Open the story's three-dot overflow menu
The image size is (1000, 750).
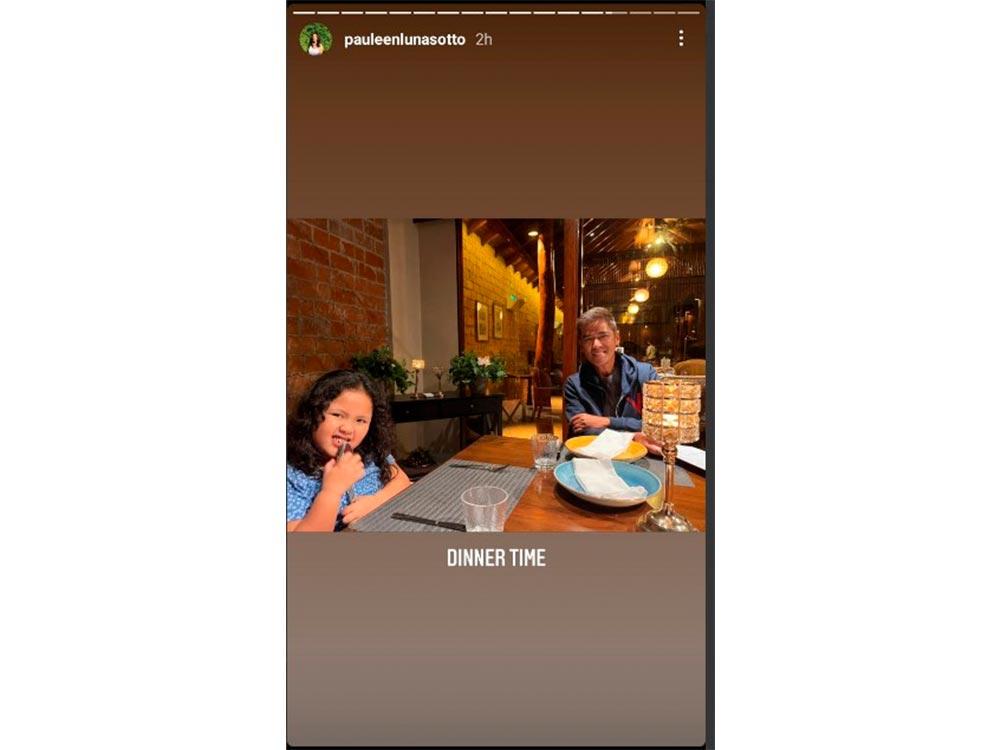click(681, 38)
